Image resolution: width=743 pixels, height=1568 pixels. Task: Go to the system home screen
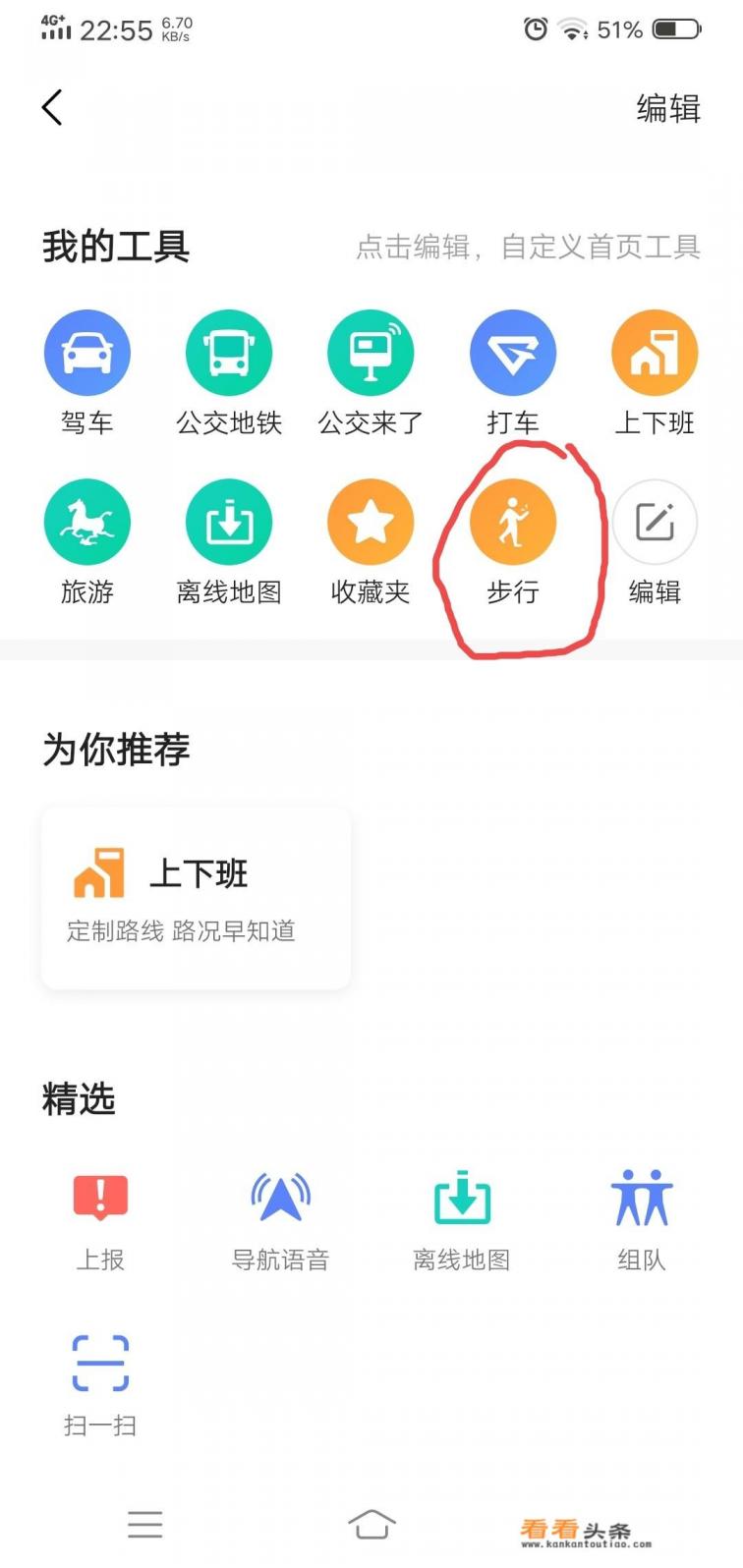coord(371,1524)
